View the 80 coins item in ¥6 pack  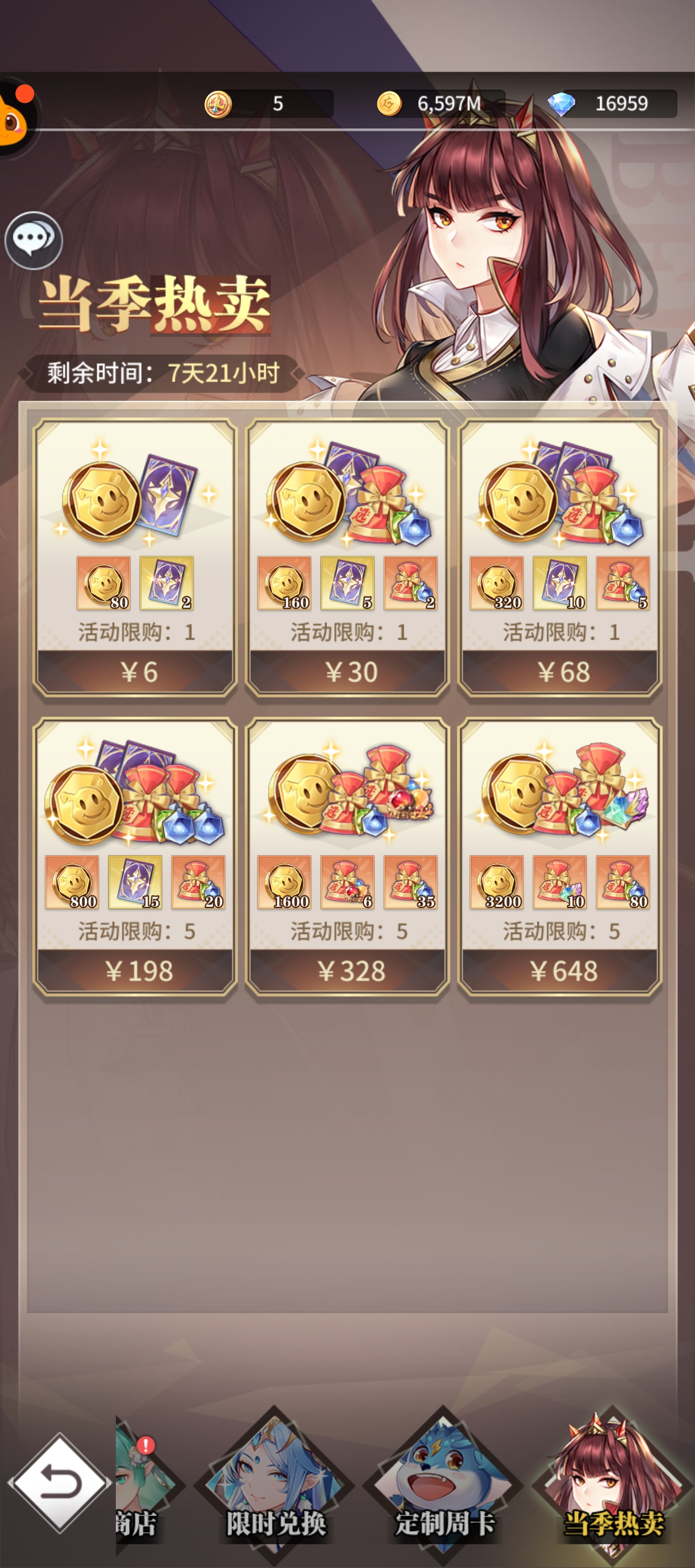click(103, 583)
